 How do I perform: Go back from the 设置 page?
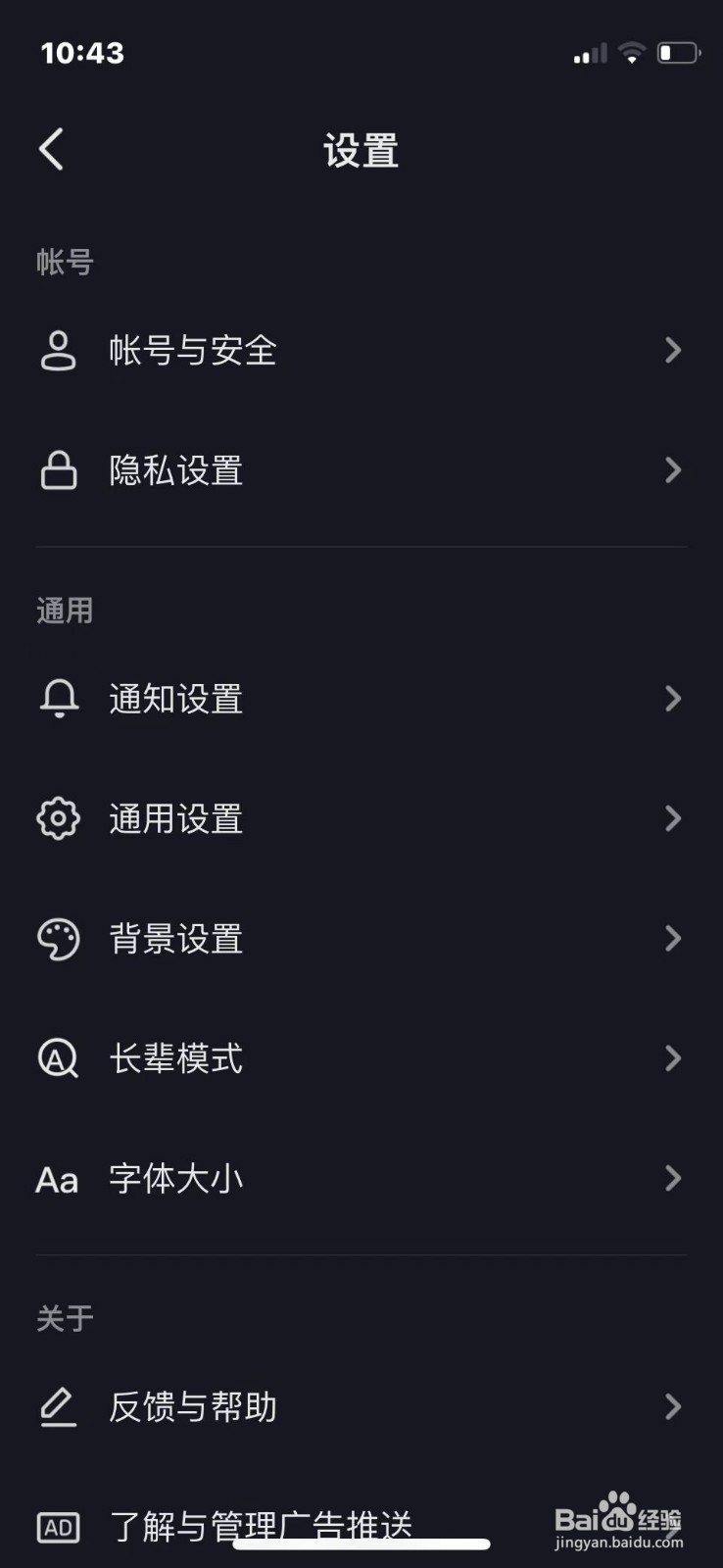click(52, 150)
